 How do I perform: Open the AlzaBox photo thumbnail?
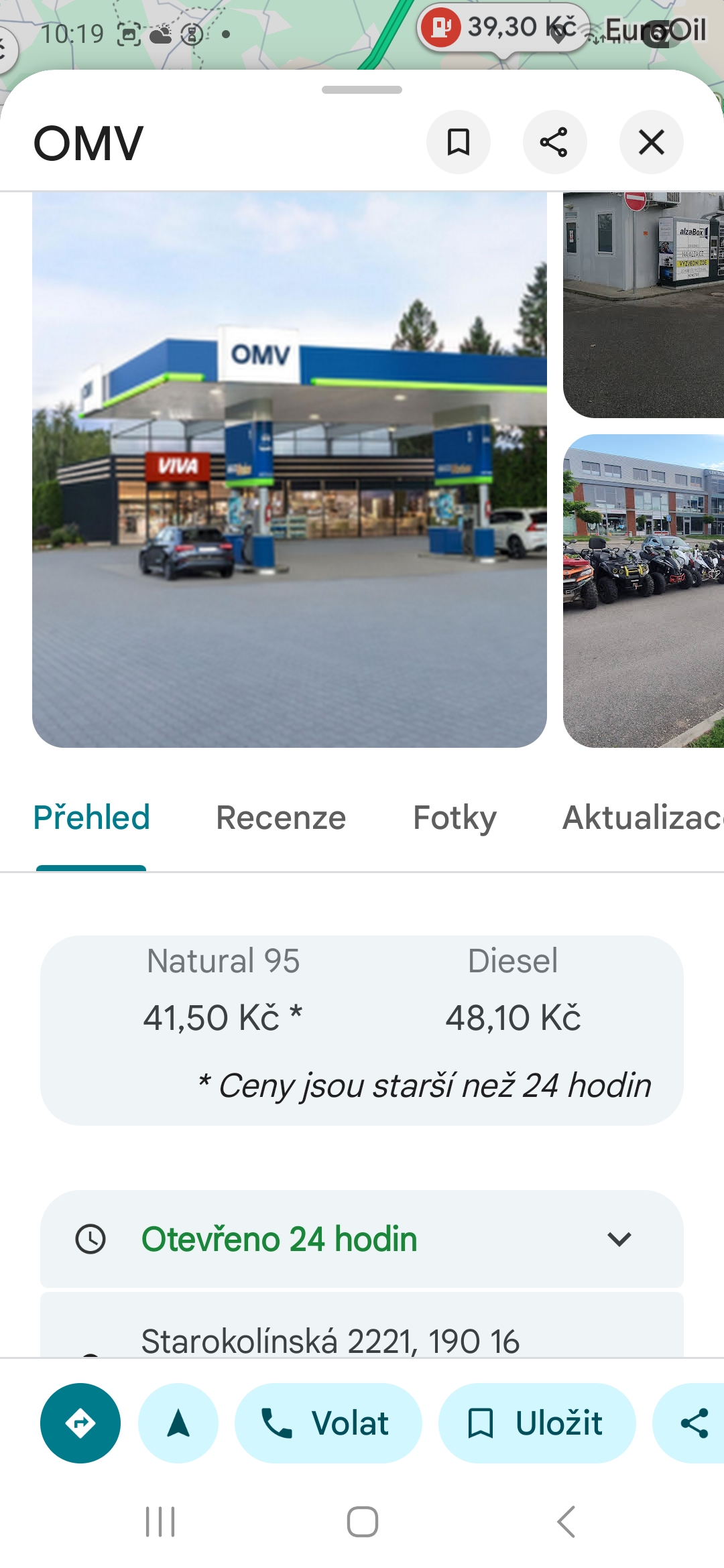tap(644, 305)
